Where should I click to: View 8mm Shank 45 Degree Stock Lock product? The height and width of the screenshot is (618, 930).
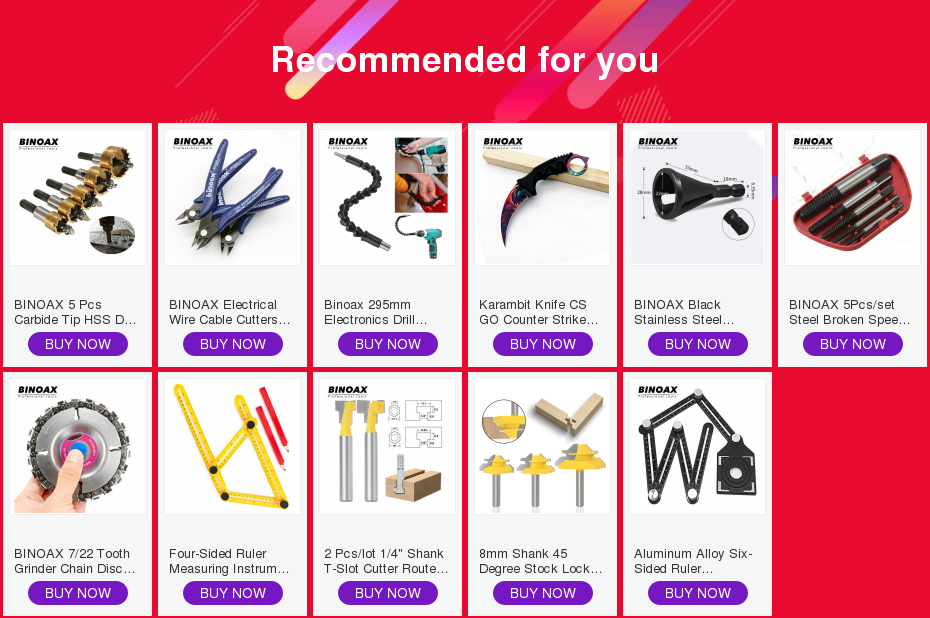[x=542, y=448]
